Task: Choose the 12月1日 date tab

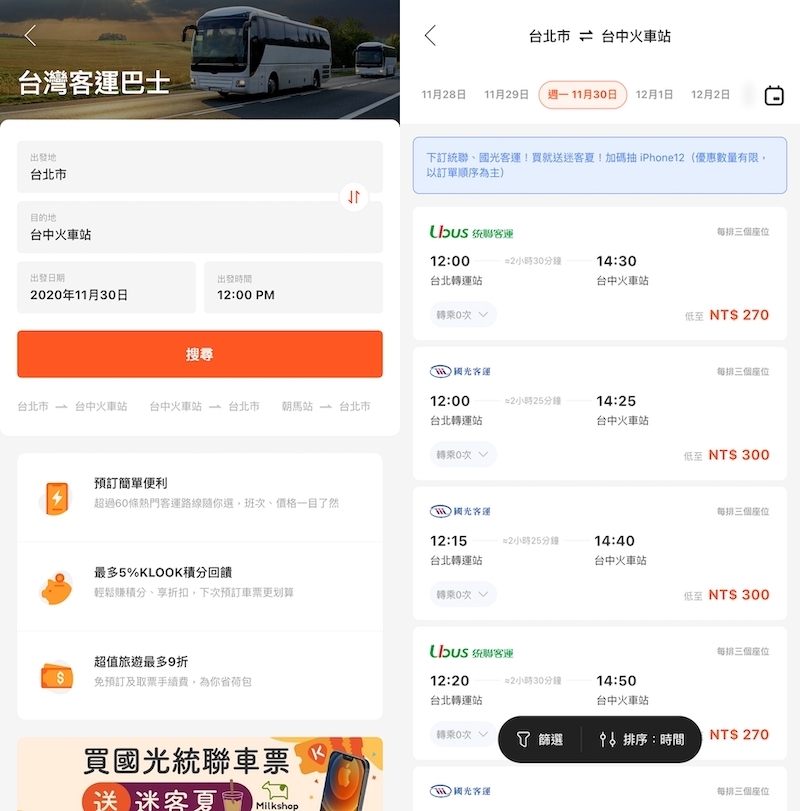Action: pos(654,95)
